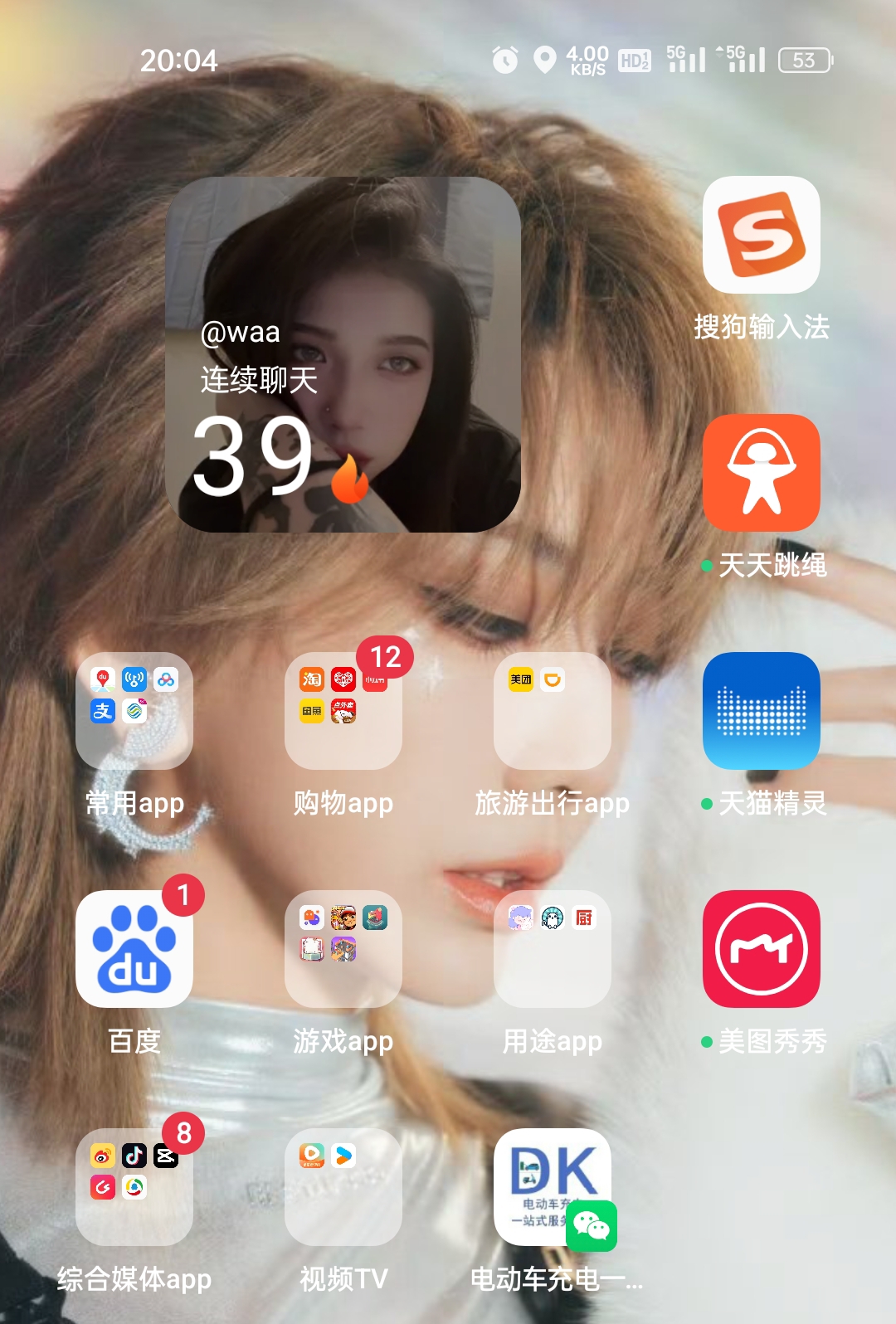
Task: Expand the 用途app folder
Action: [552, 949]
